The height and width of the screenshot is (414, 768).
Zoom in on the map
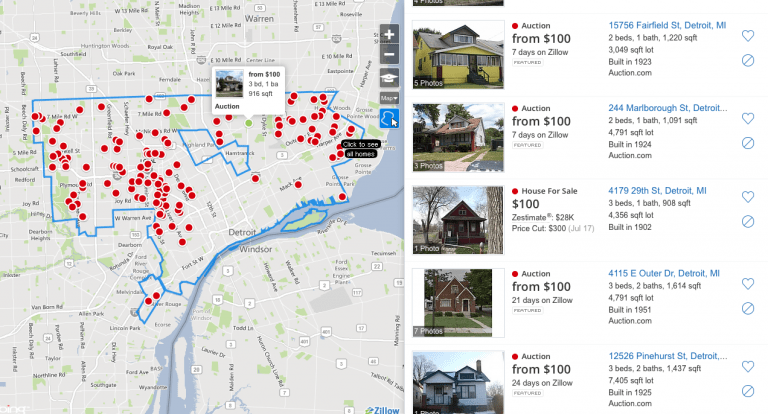[x=389, y=35]
